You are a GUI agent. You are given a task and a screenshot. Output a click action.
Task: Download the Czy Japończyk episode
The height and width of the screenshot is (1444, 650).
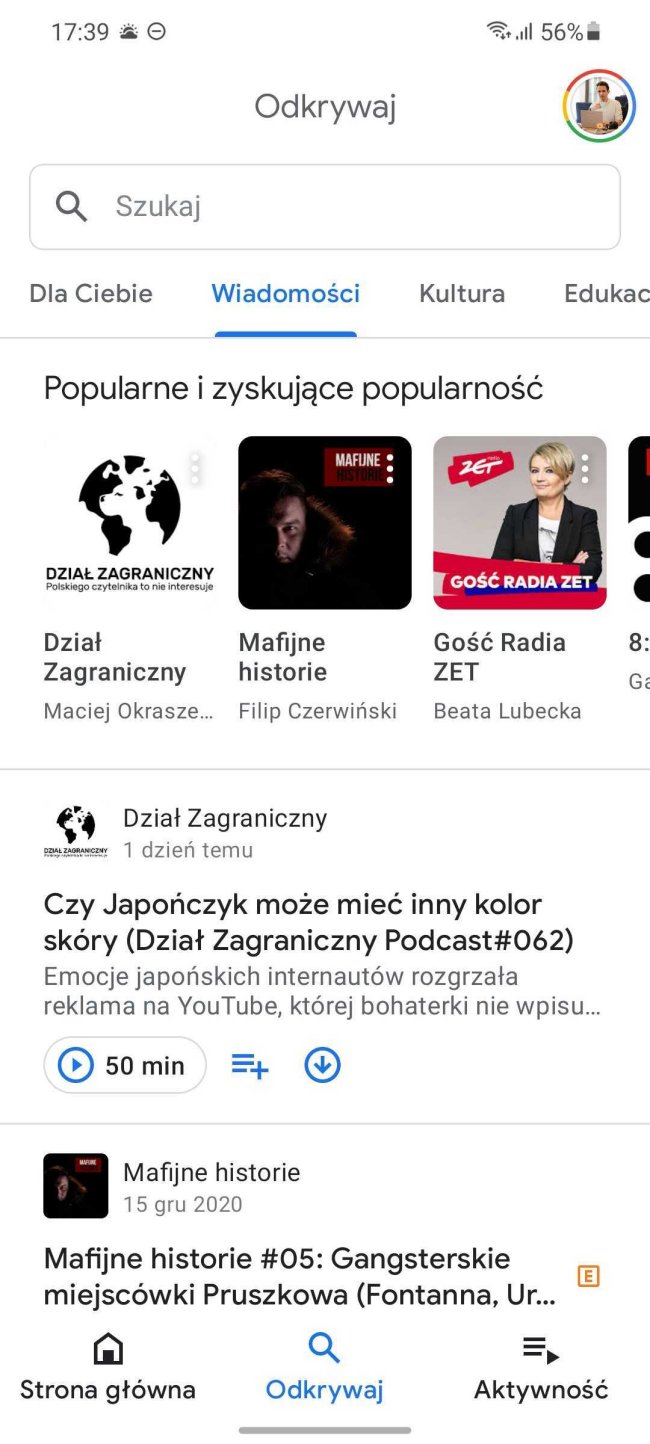pyautogui.click(x=322, y=1065)
